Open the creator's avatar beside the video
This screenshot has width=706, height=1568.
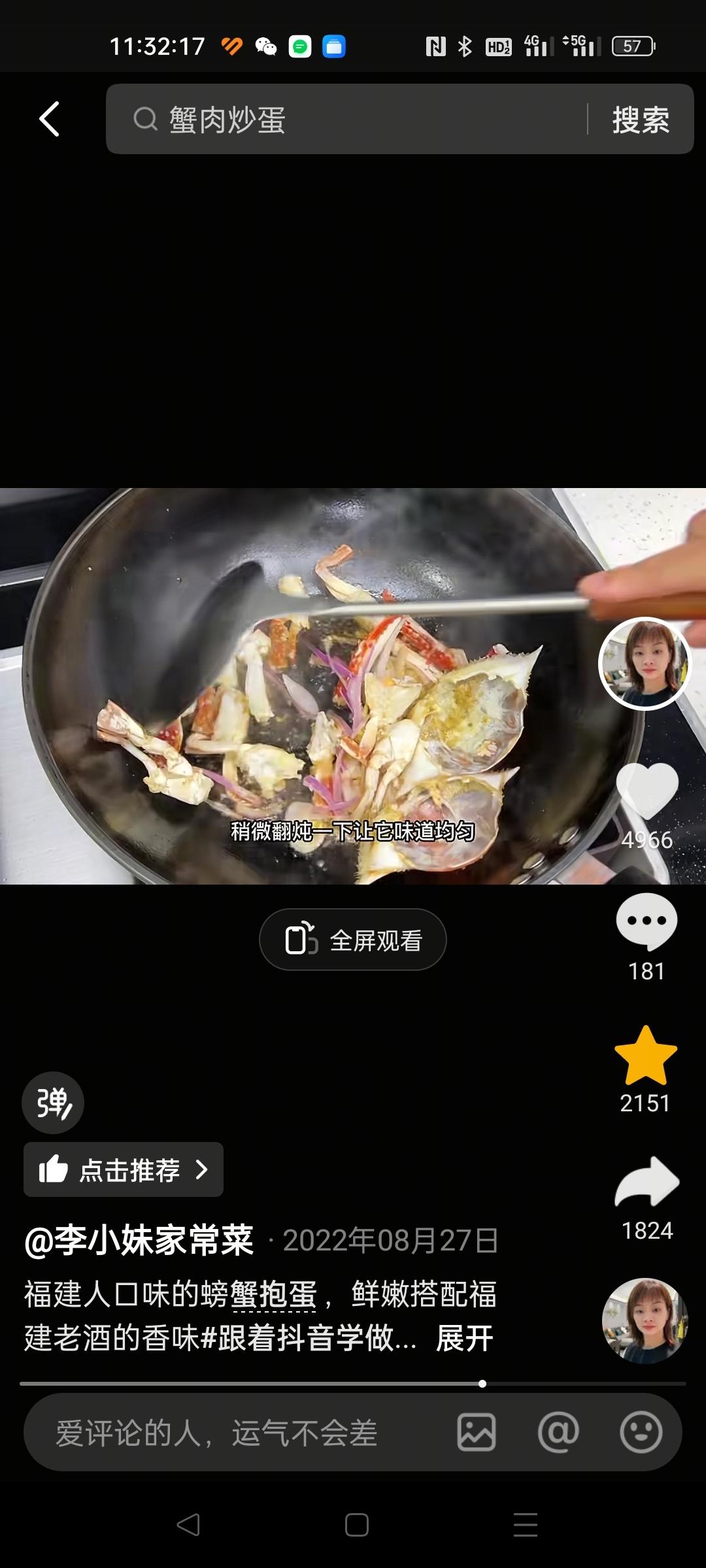coord(645,664)
